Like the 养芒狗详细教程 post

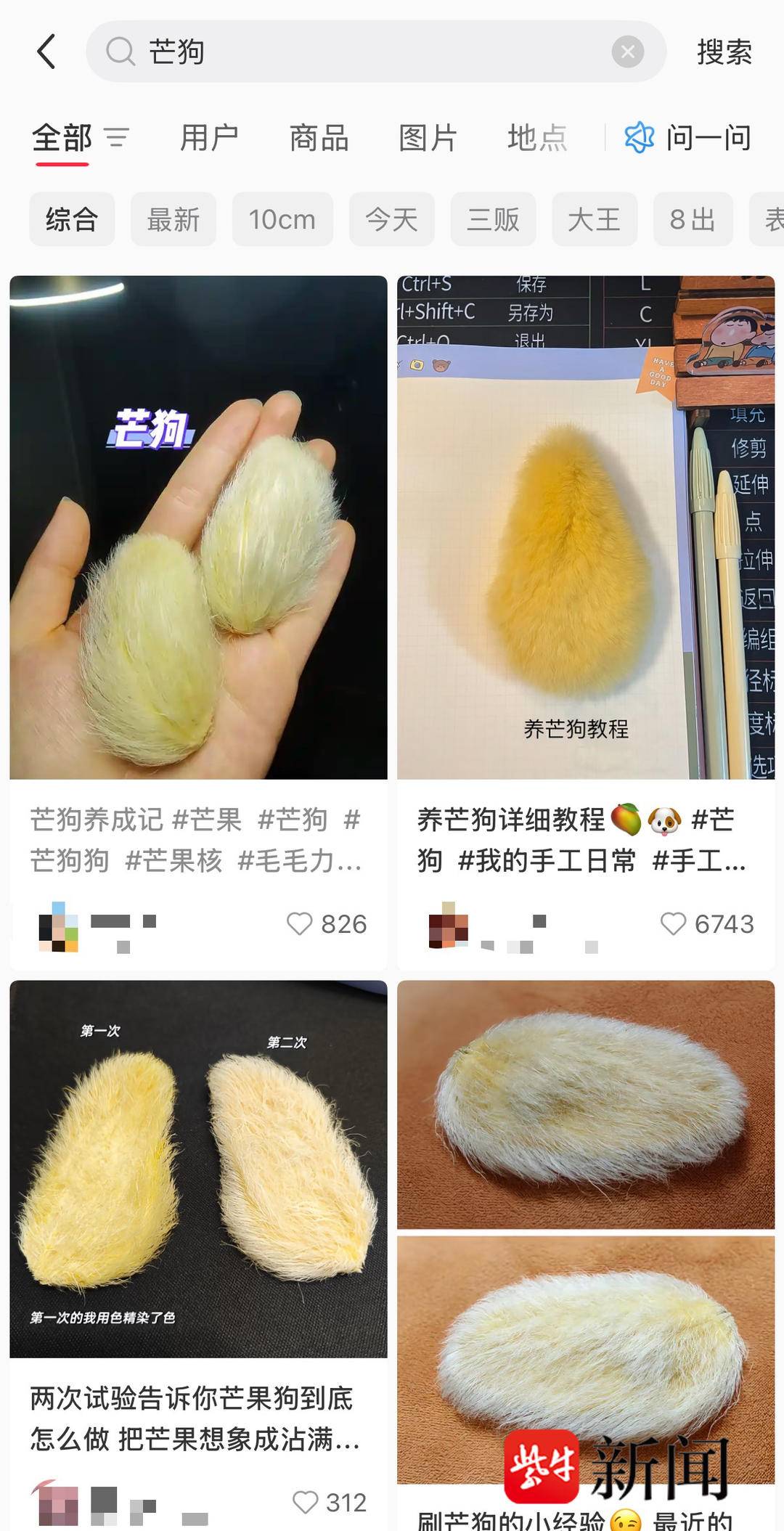coord(673,924)
